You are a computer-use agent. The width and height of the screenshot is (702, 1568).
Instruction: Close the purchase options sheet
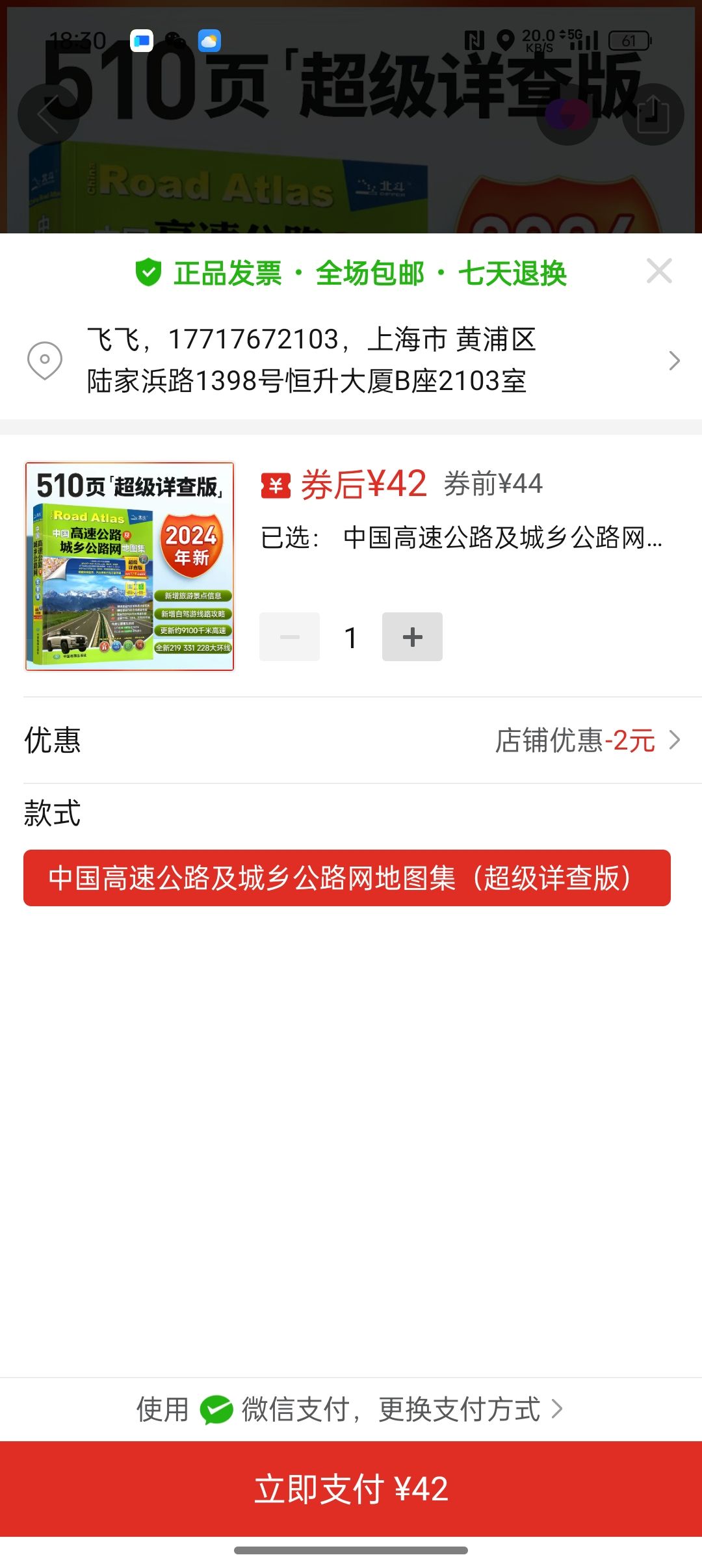659,271
